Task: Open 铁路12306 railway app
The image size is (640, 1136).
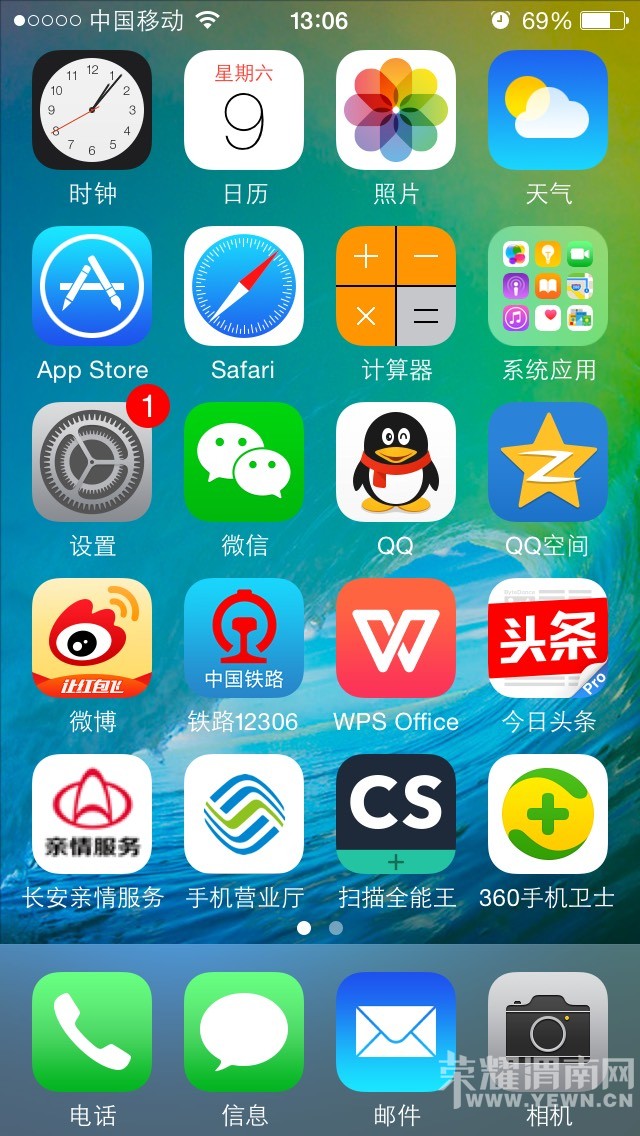Action: [244, 638]
